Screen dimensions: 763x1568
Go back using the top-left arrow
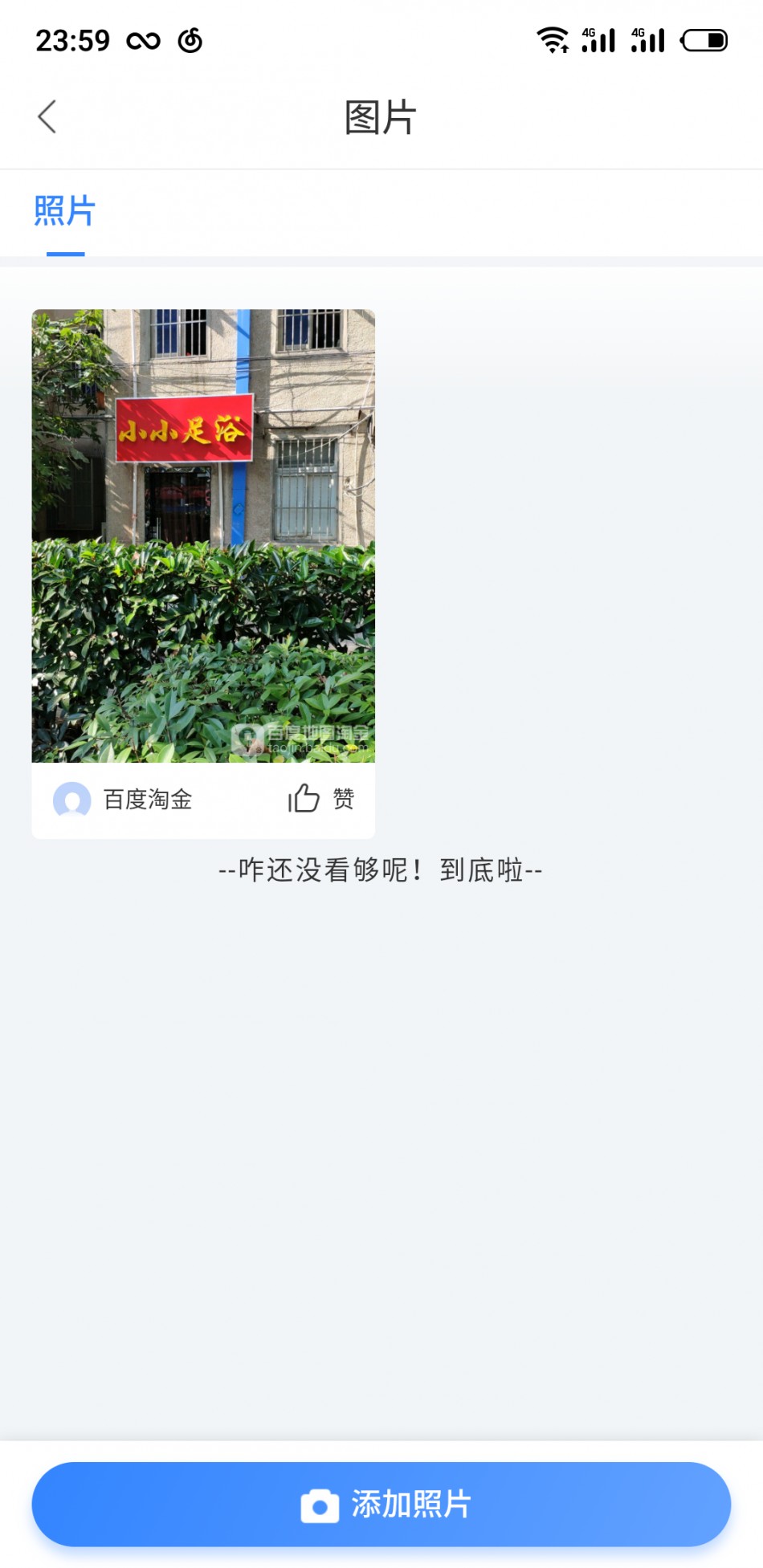point(47,117)
